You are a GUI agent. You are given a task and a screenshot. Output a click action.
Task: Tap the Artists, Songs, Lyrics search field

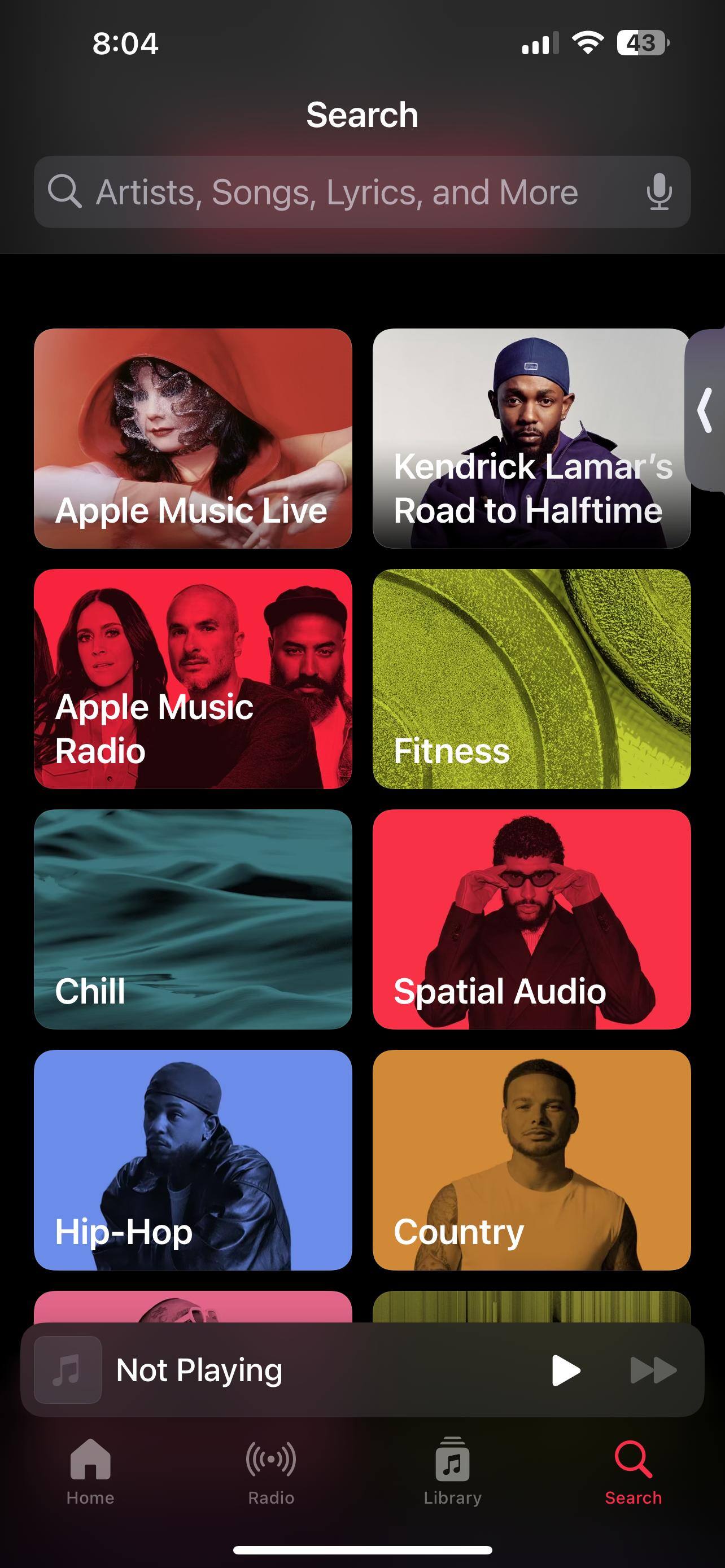click(x=336, y=192)
